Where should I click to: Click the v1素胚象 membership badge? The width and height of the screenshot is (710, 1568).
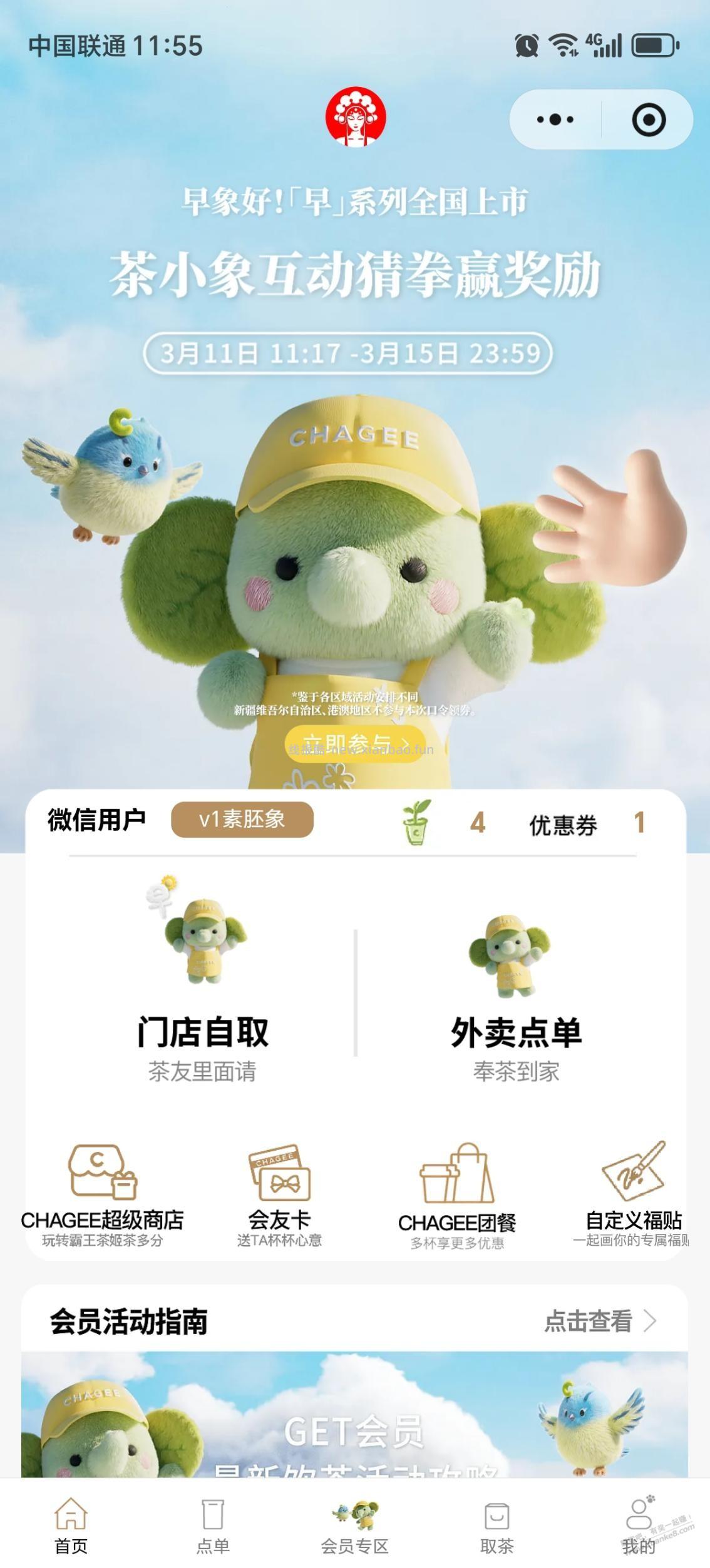pyautogui.click(x=243, y=822)
